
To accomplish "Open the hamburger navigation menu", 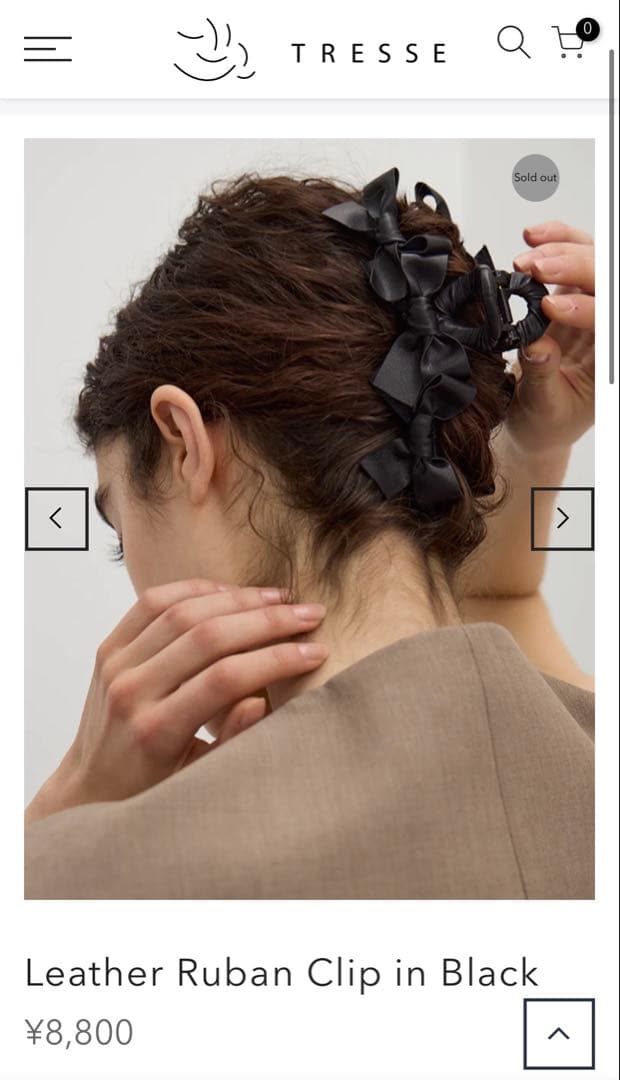I will [x=47, y=48].
